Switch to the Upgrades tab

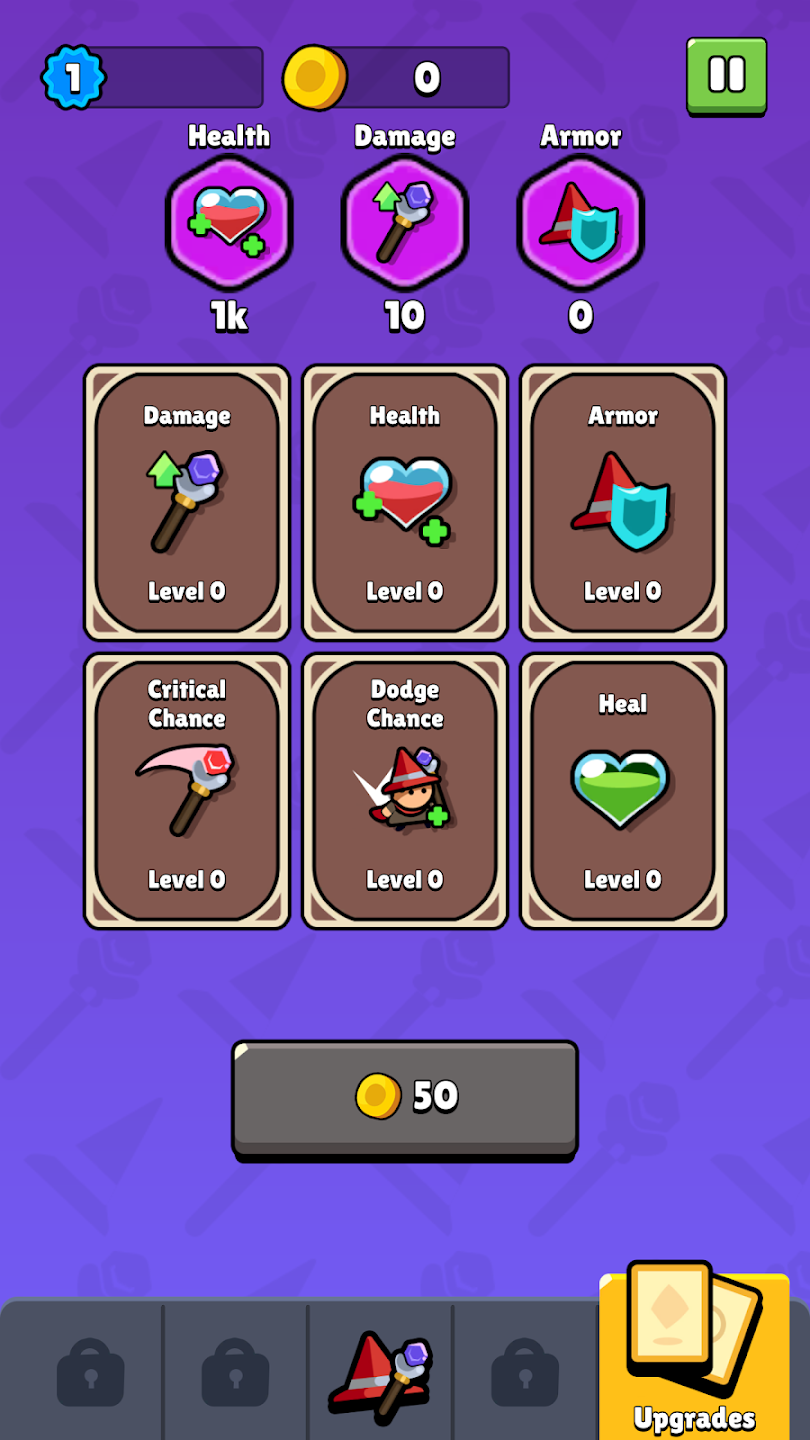tap(694, 1352)
